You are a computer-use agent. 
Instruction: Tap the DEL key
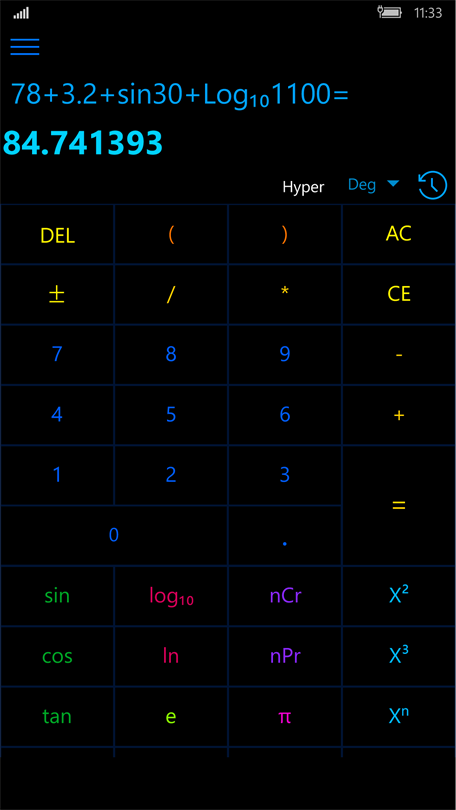pyautogui.click(x=57, y=235)
